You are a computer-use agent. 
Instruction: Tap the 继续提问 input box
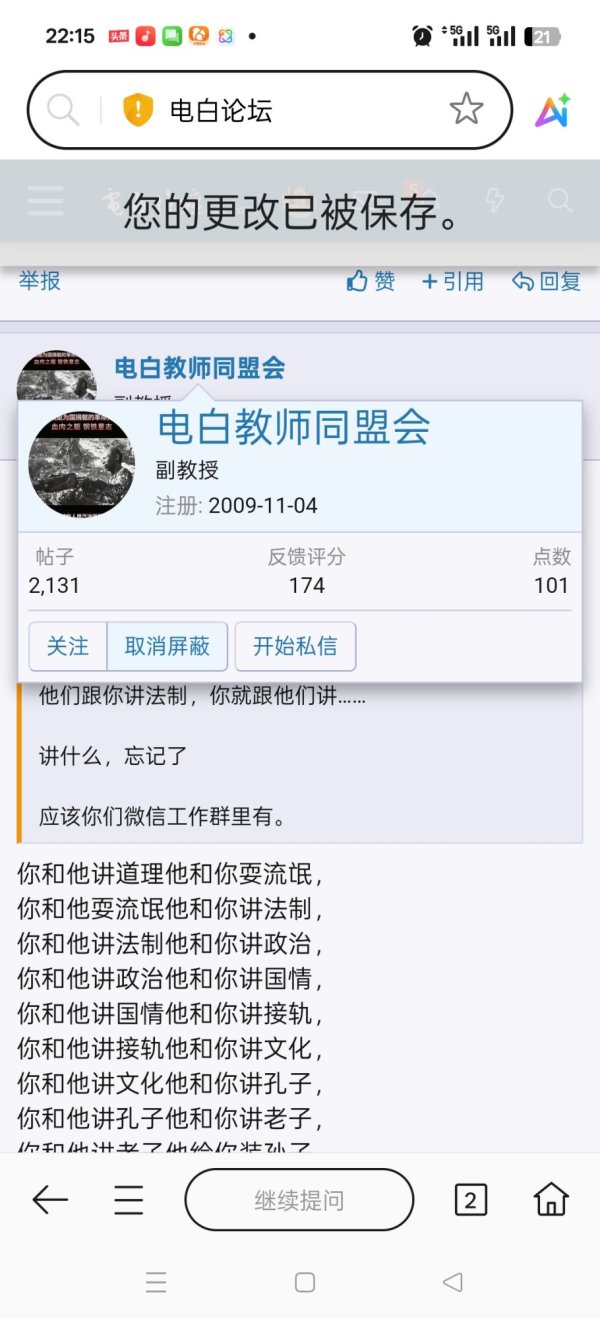point(299,1199)
